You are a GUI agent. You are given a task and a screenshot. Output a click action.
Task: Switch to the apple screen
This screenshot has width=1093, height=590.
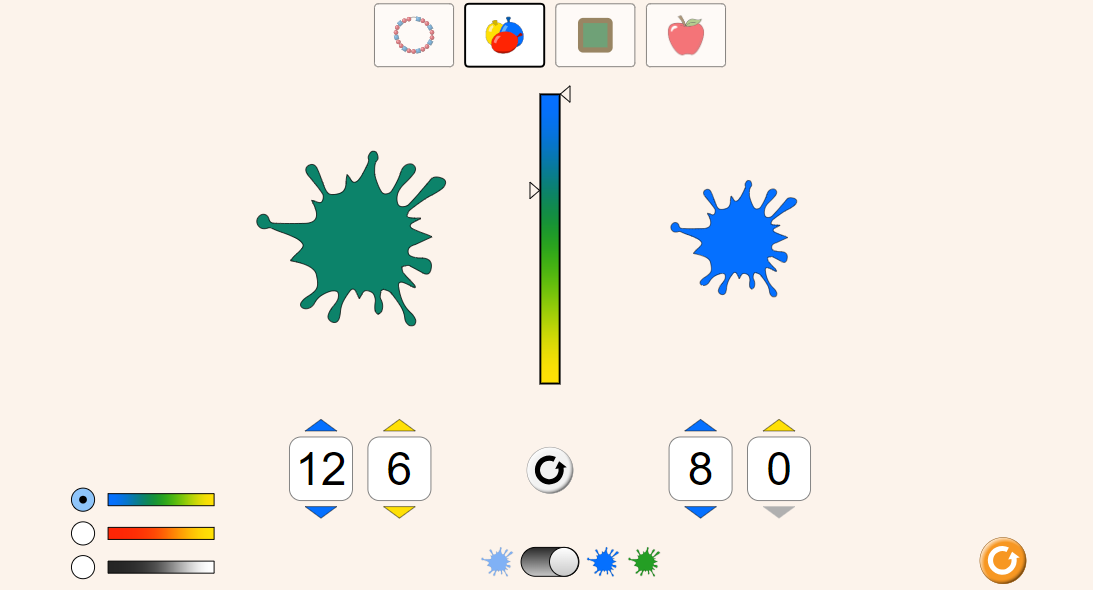pos(686,35)
